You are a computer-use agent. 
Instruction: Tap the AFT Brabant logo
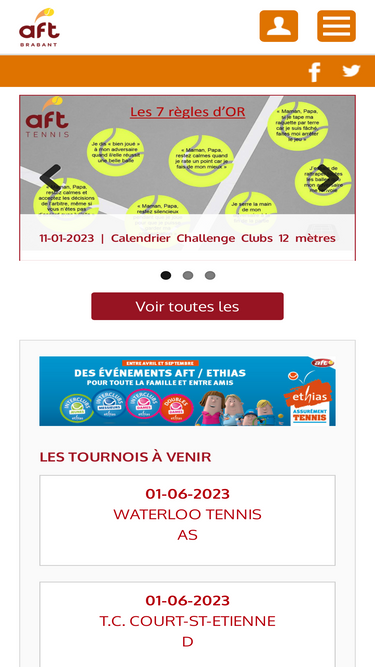click(40, 27)
